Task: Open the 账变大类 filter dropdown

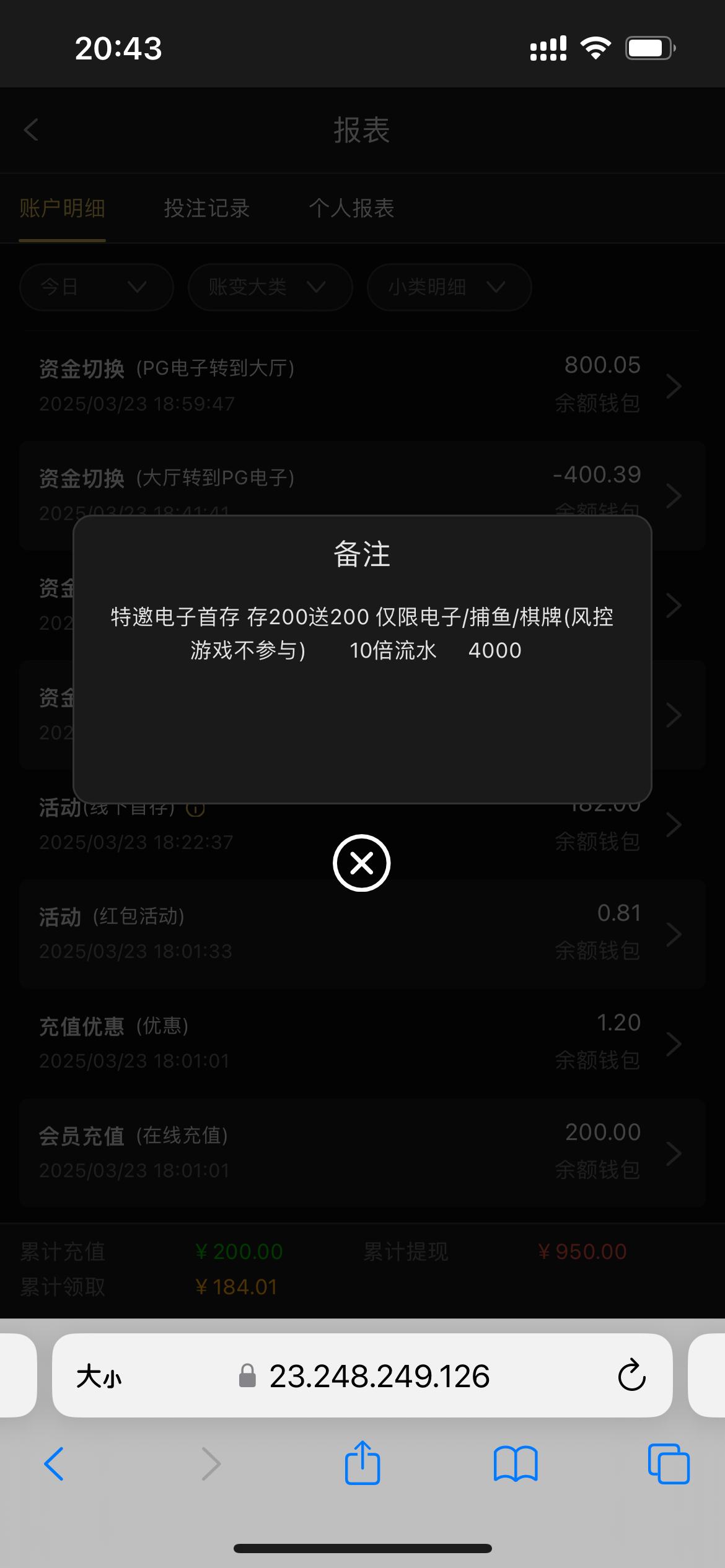Action: coord(270,287)
